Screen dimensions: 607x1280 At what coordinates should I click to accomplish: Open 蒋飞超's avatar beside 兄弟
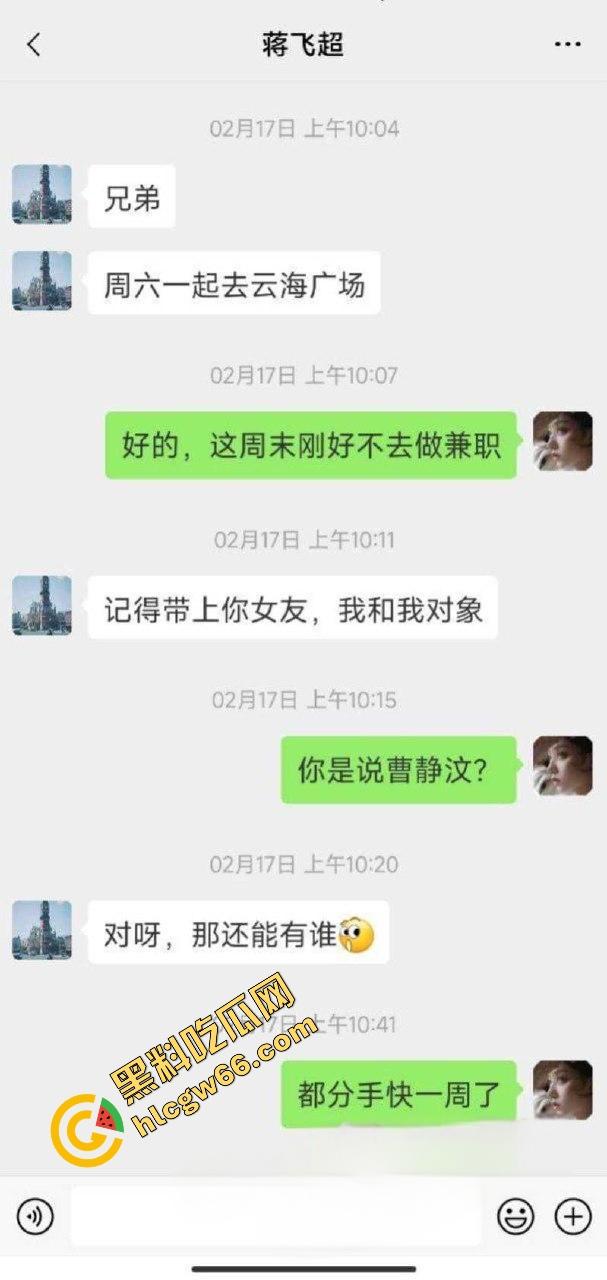pos(42,195)
